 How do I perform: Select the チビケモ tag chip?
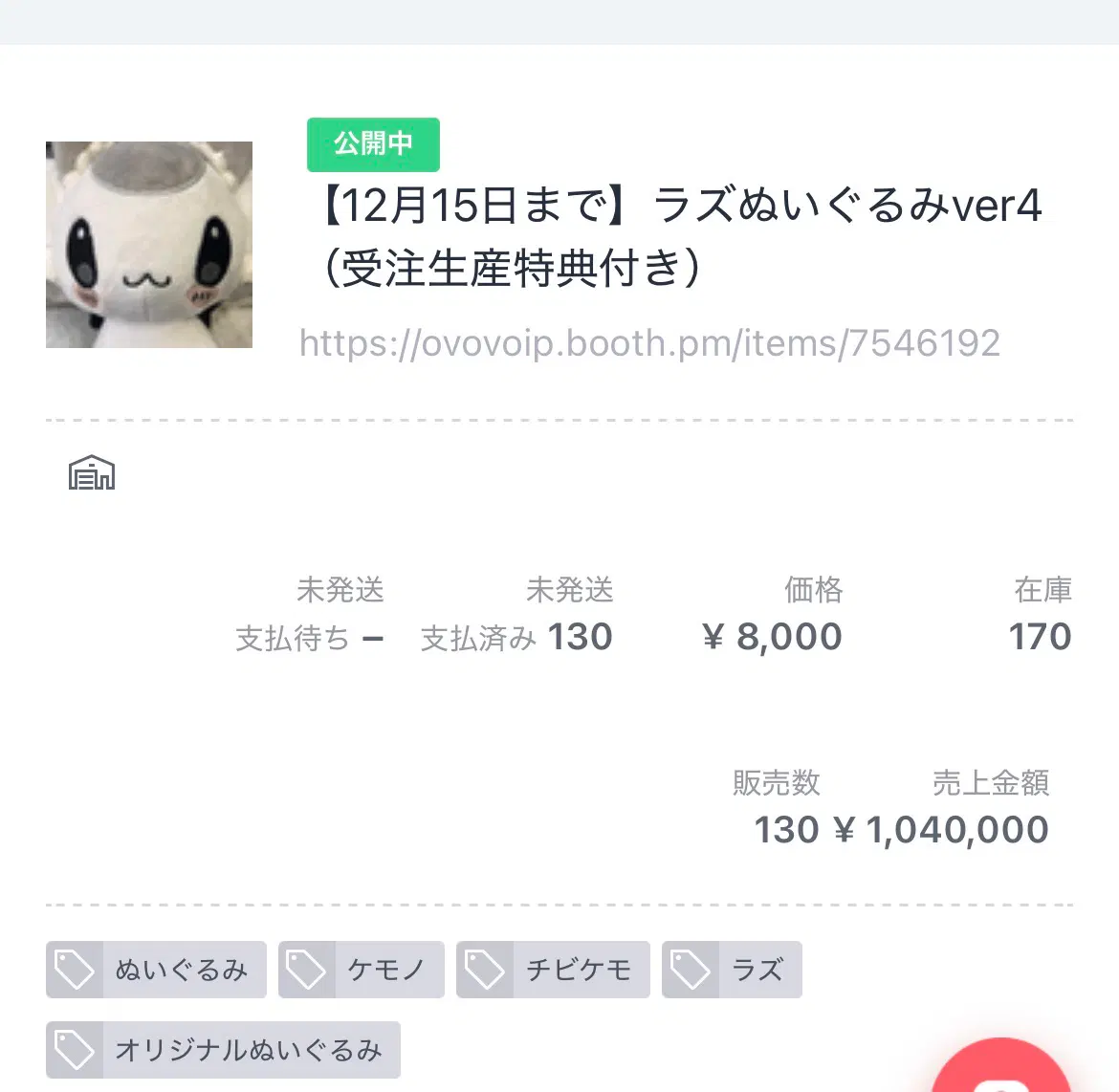[553, 970]
